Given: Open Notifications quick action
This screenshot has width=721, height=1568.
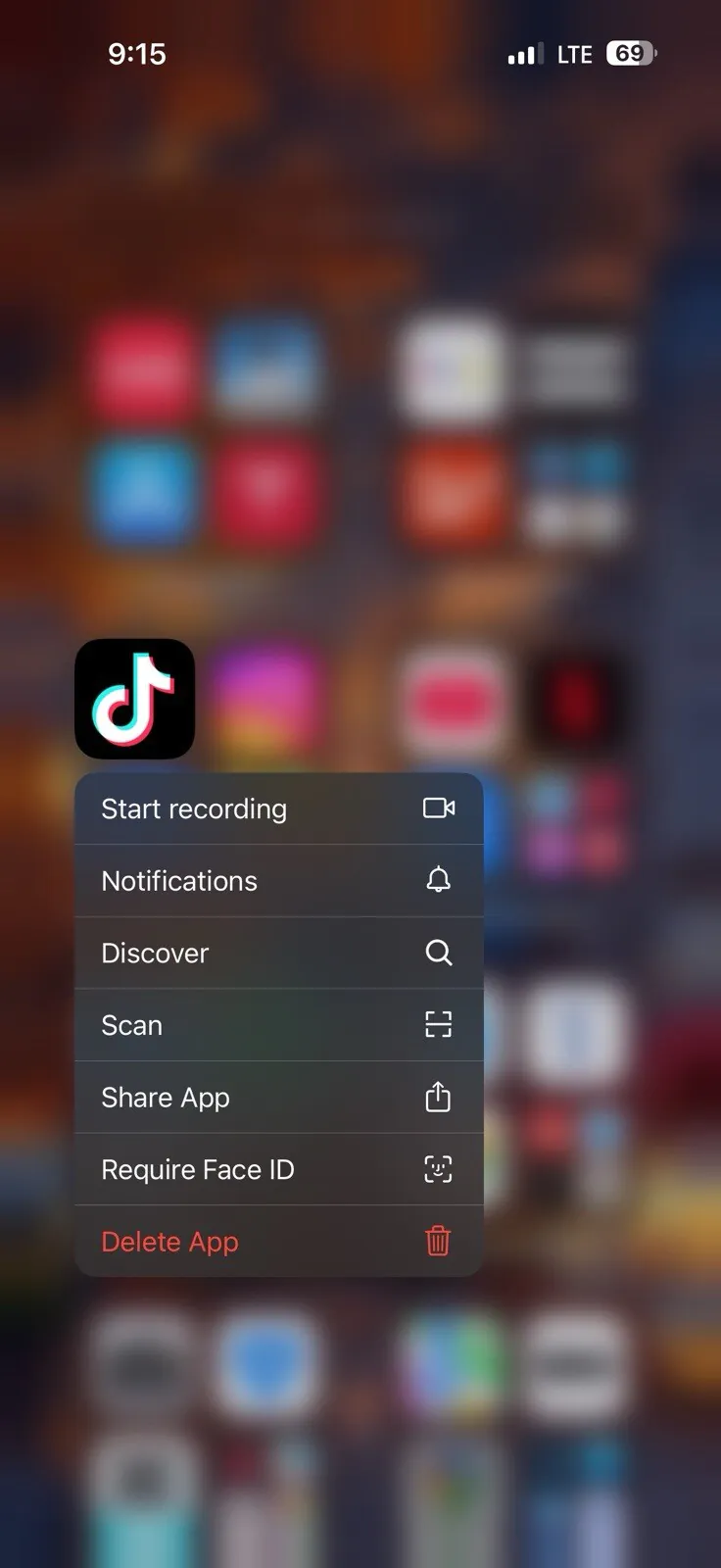Looking at the screenshot, I should coord(279,881).
